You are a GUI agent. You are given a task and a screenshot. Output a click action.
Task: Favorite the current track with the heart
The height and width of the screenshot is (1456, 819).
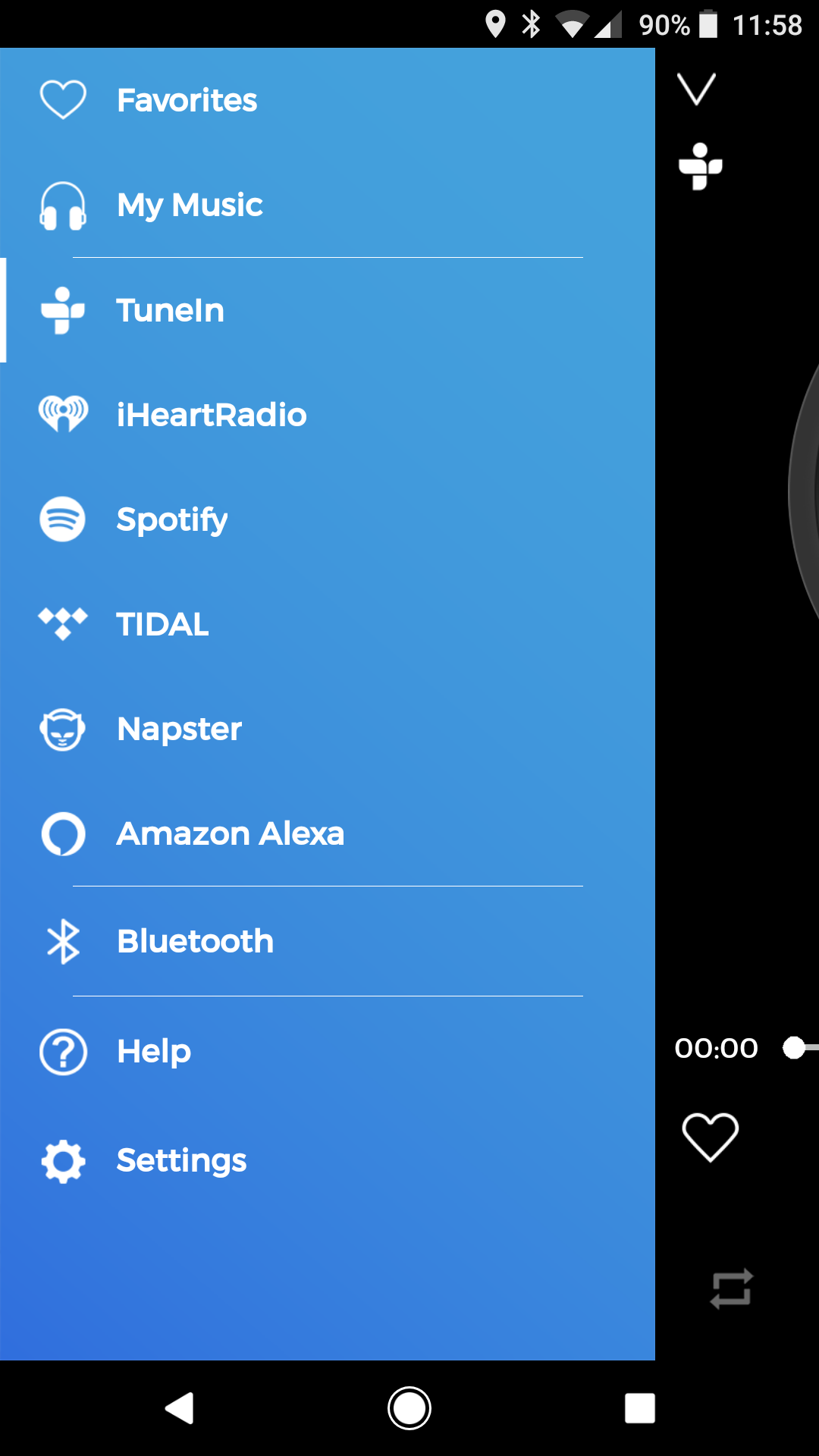(x=710, y=1137)
